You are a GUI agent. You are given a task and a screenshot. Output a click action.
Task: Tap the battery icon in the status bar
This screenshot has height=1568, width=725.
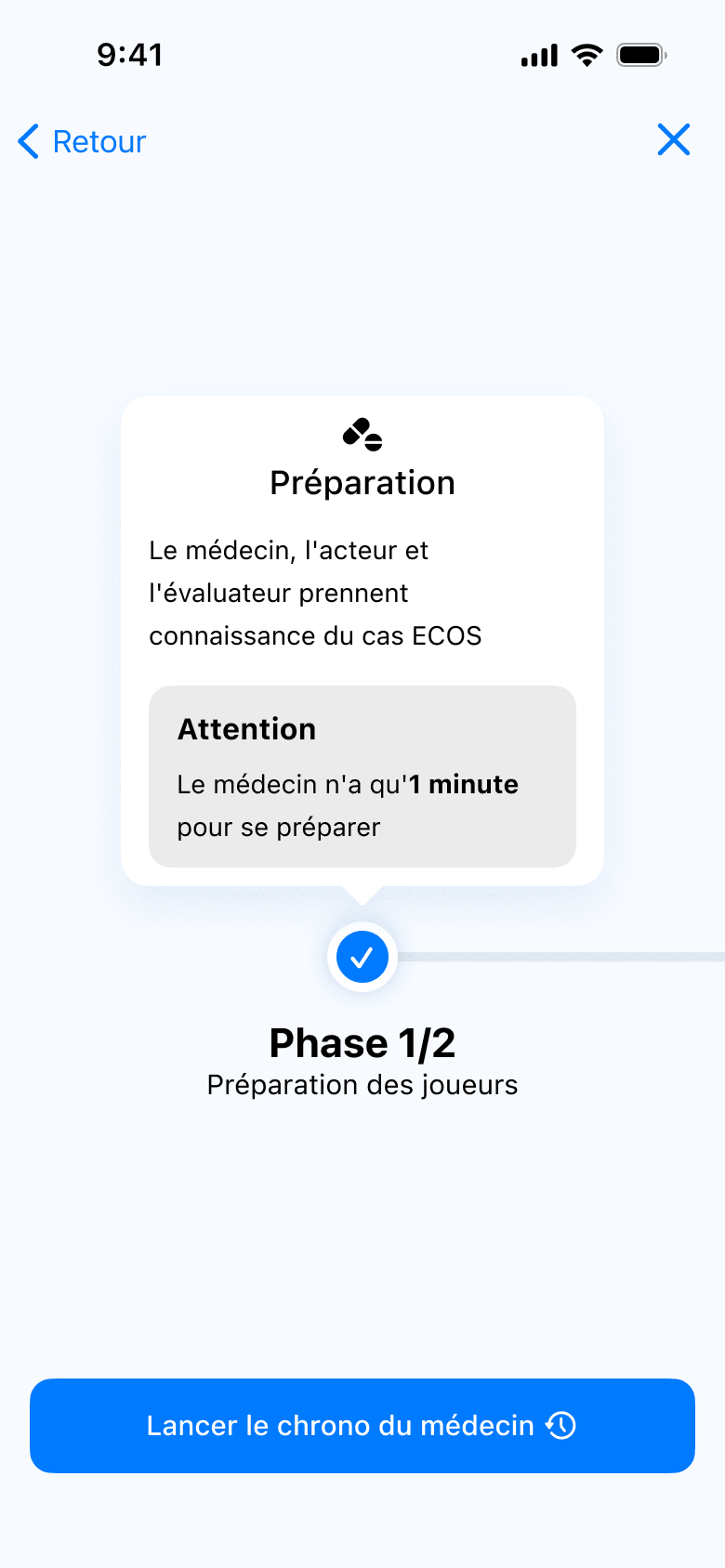pyautogui.click(x=639, y=55)
